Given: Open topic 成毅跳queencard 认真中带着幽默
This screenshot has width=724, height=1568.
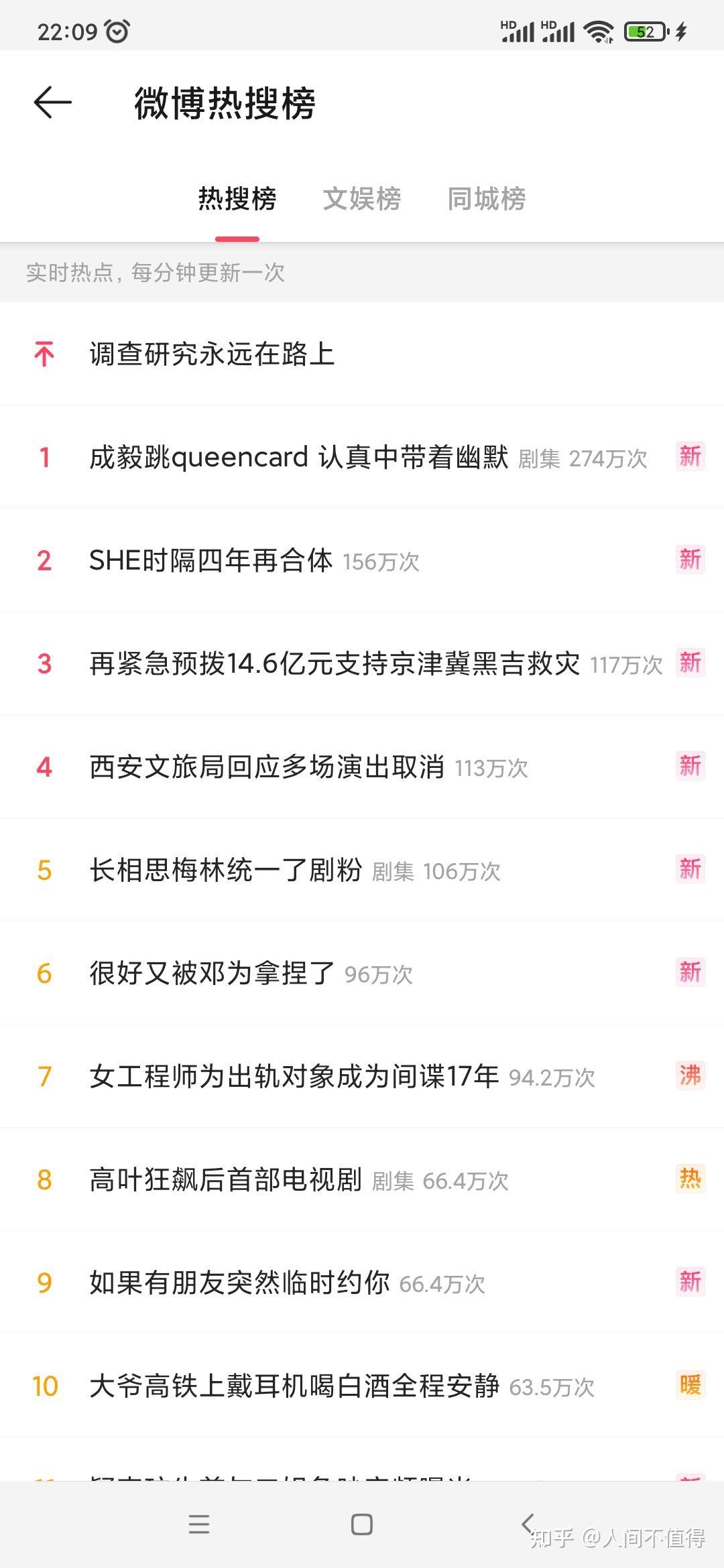Looking at the screenshot, I should point(299,457).
